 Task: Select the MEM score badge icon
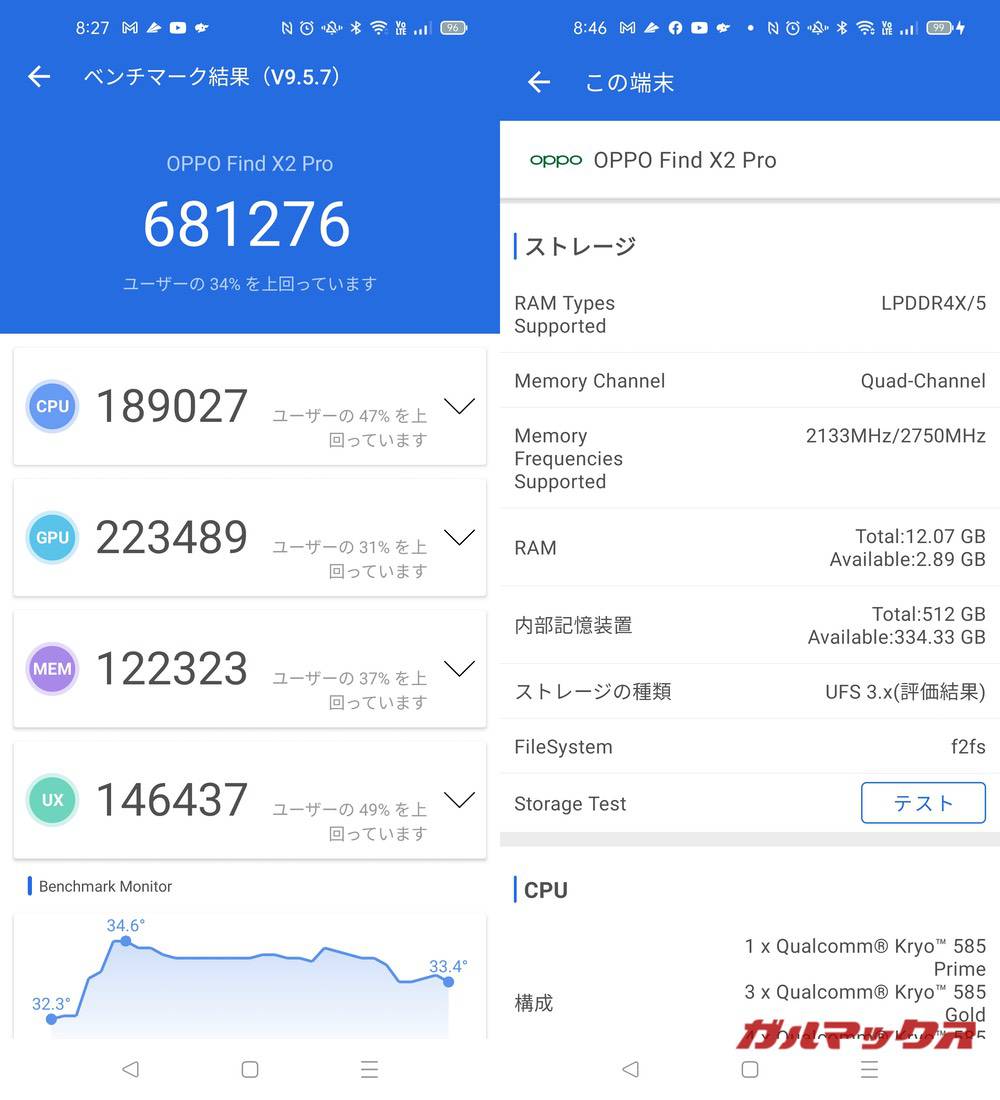pos(52,669)
